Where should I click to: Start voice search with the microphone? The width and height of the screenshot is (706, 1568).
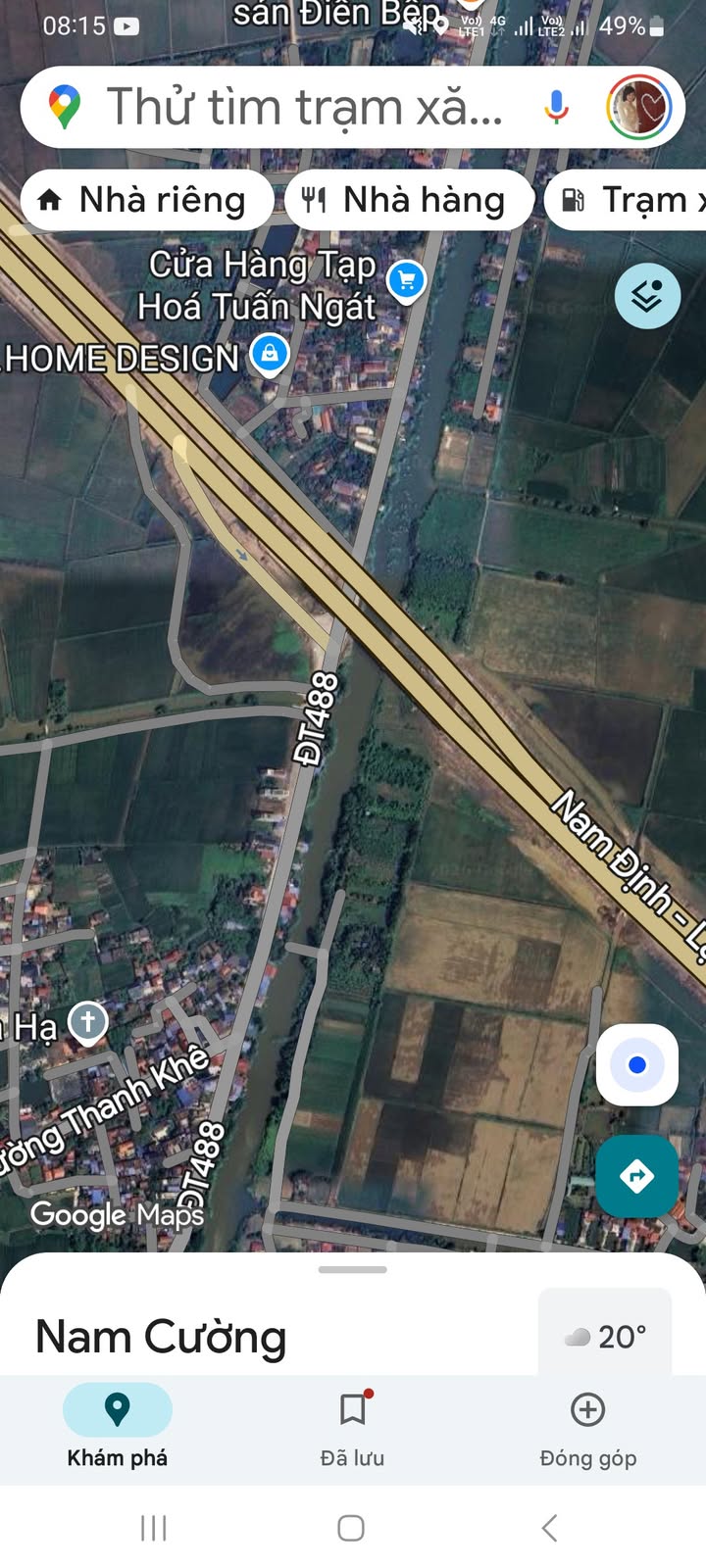tap(556, 107)
